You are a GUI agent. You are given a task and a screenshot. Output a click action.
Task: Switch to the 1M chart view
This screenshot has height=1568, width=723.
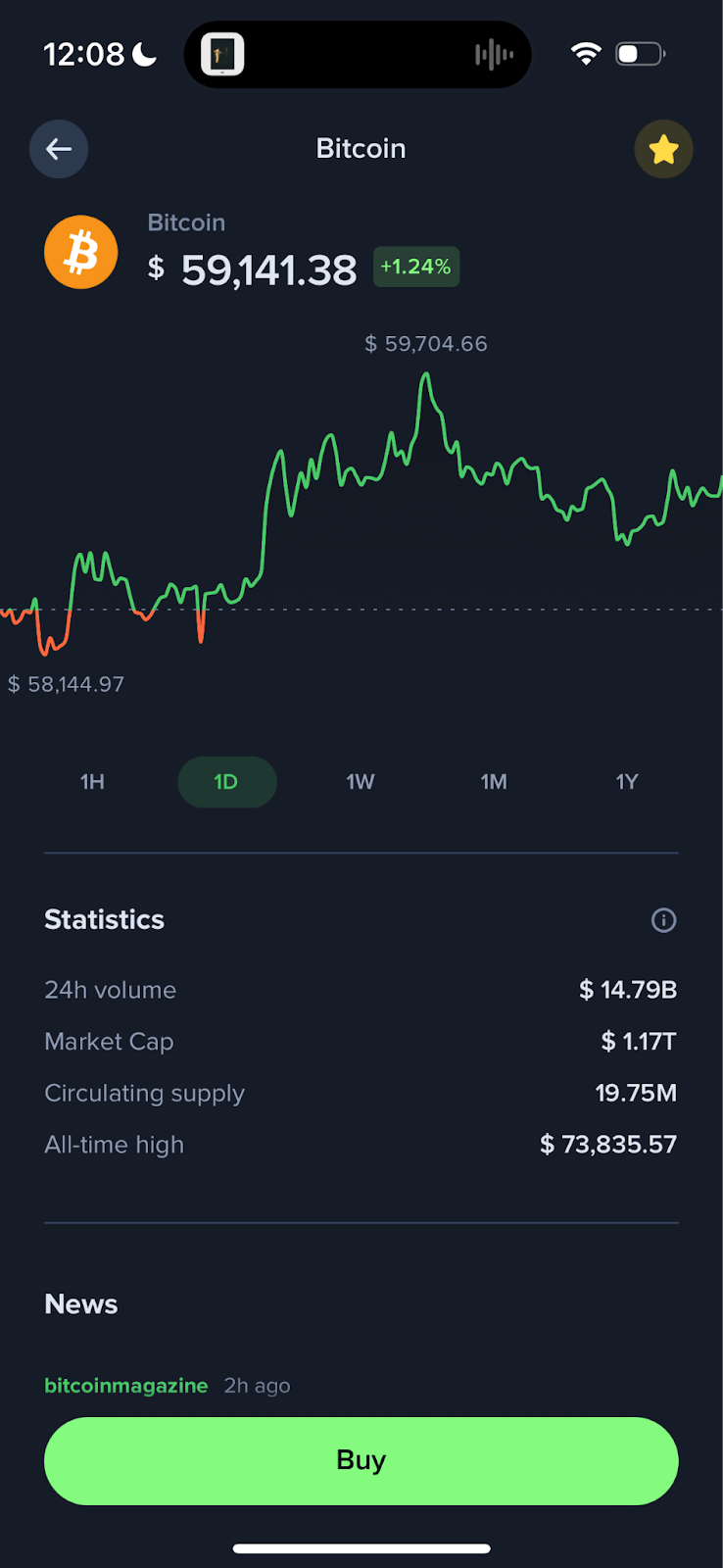(x=494, y=782)
